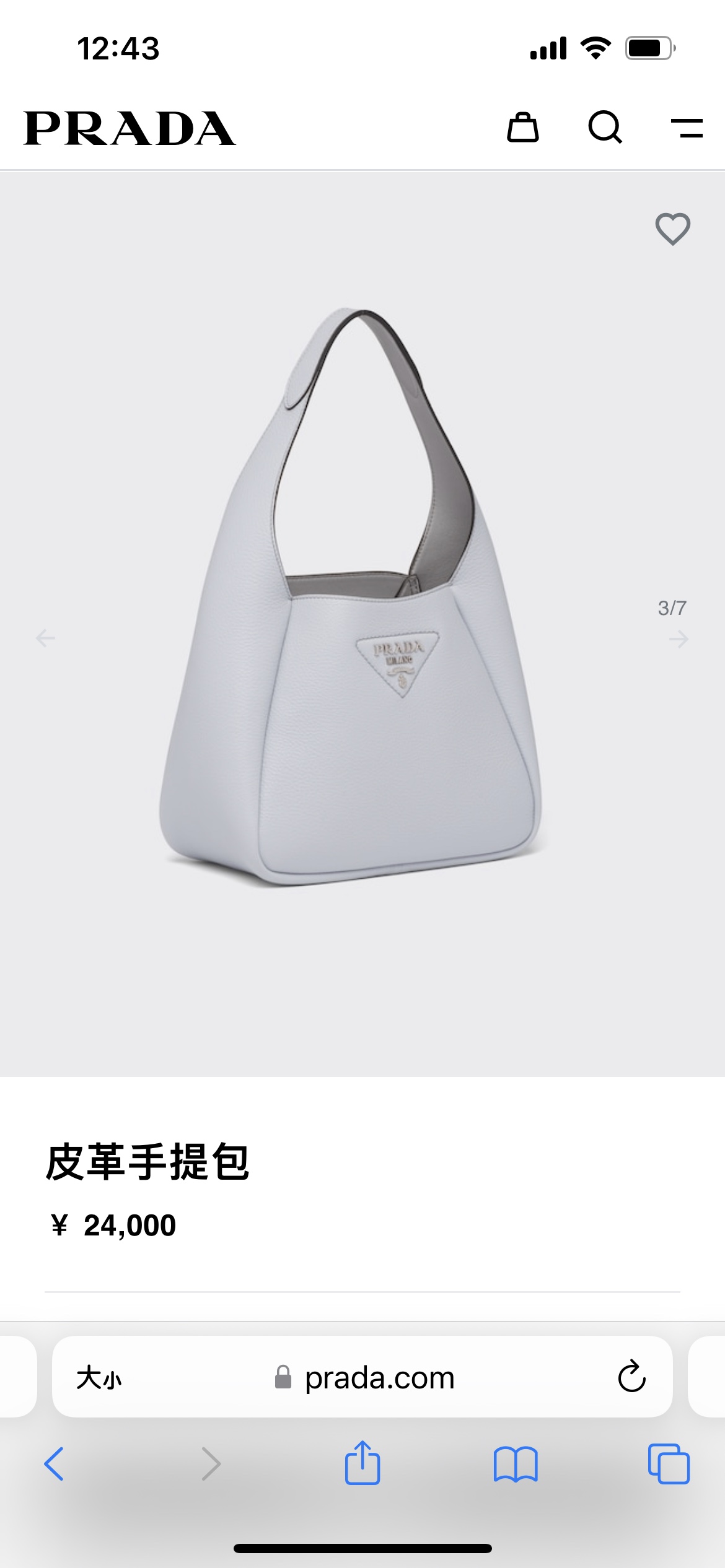
Task: Add the bag to wishlist
Action: click(x=672, y=229)
